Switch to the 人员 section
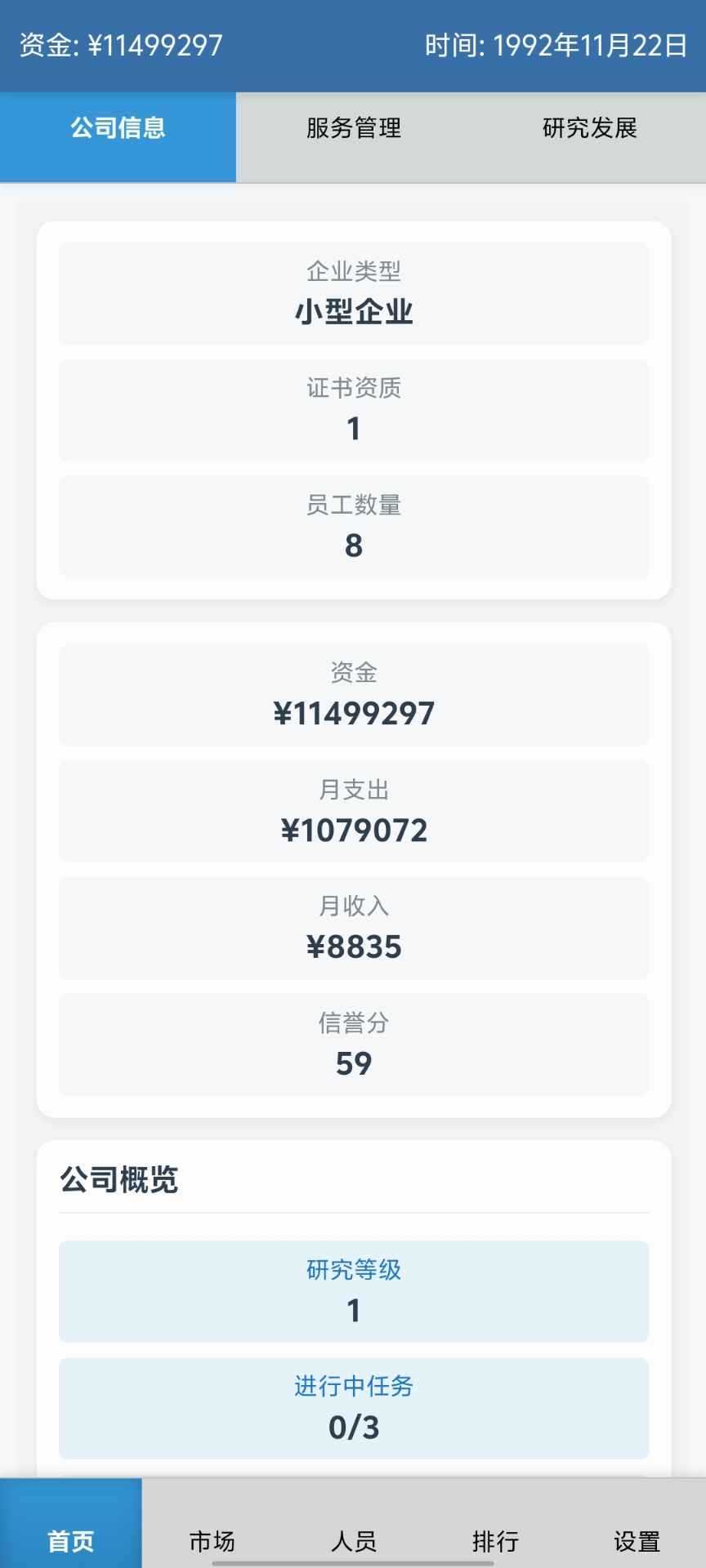This screenshot has height=1568, width=706. [x=354, y=1540]
